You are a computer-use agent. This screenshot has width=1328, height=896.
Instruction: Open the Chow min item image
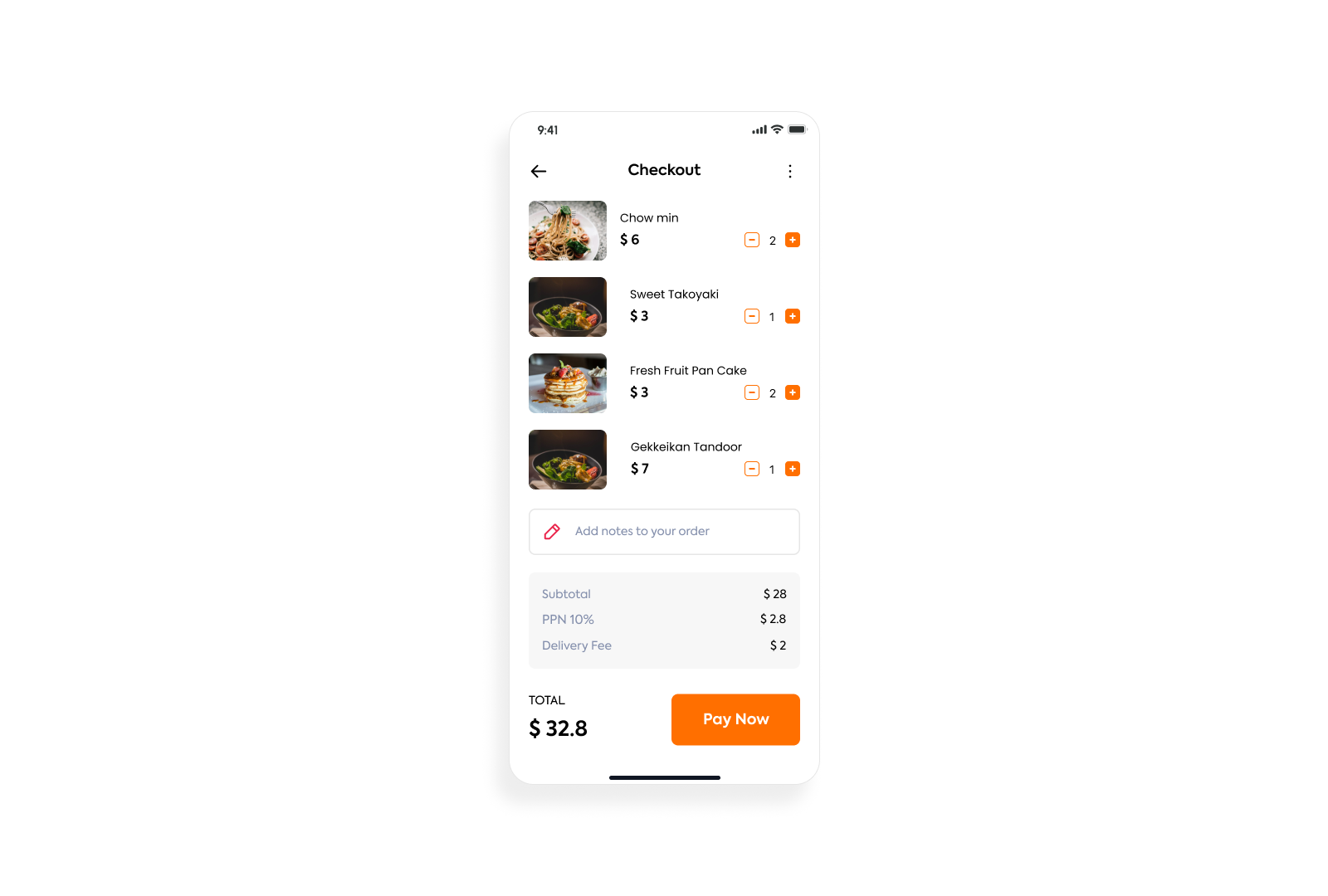568,231
